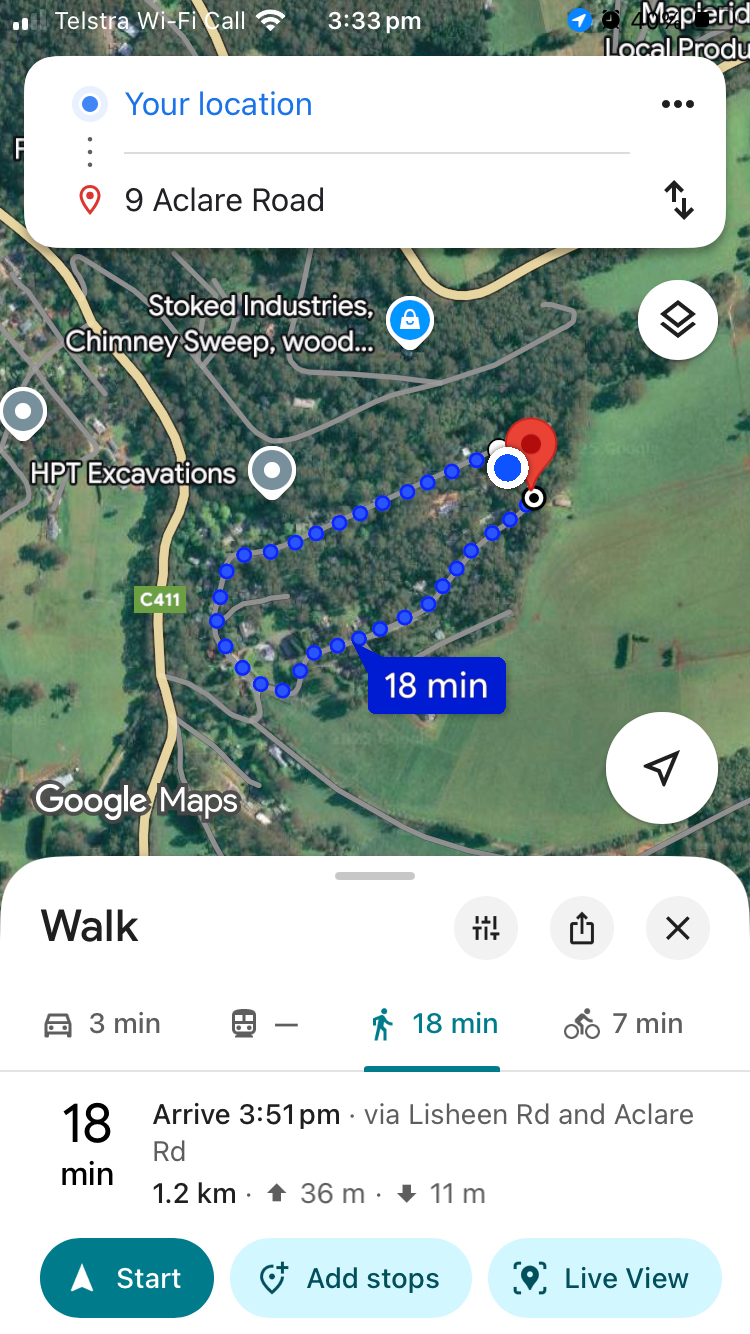Tap Add stops

click(x=350, y=1278)
